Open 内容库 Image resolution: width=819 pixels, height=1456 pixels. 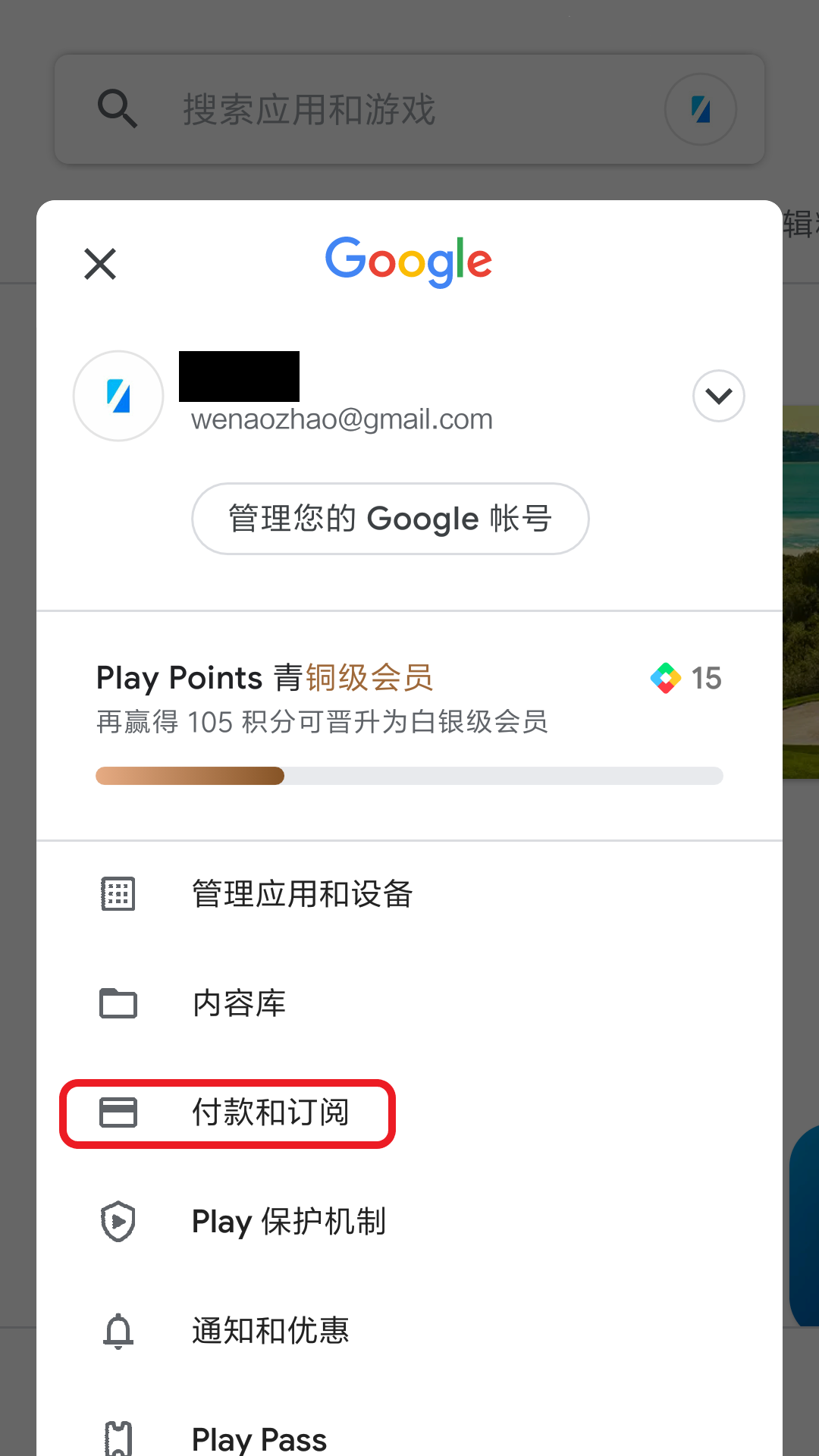(409, 1003)
